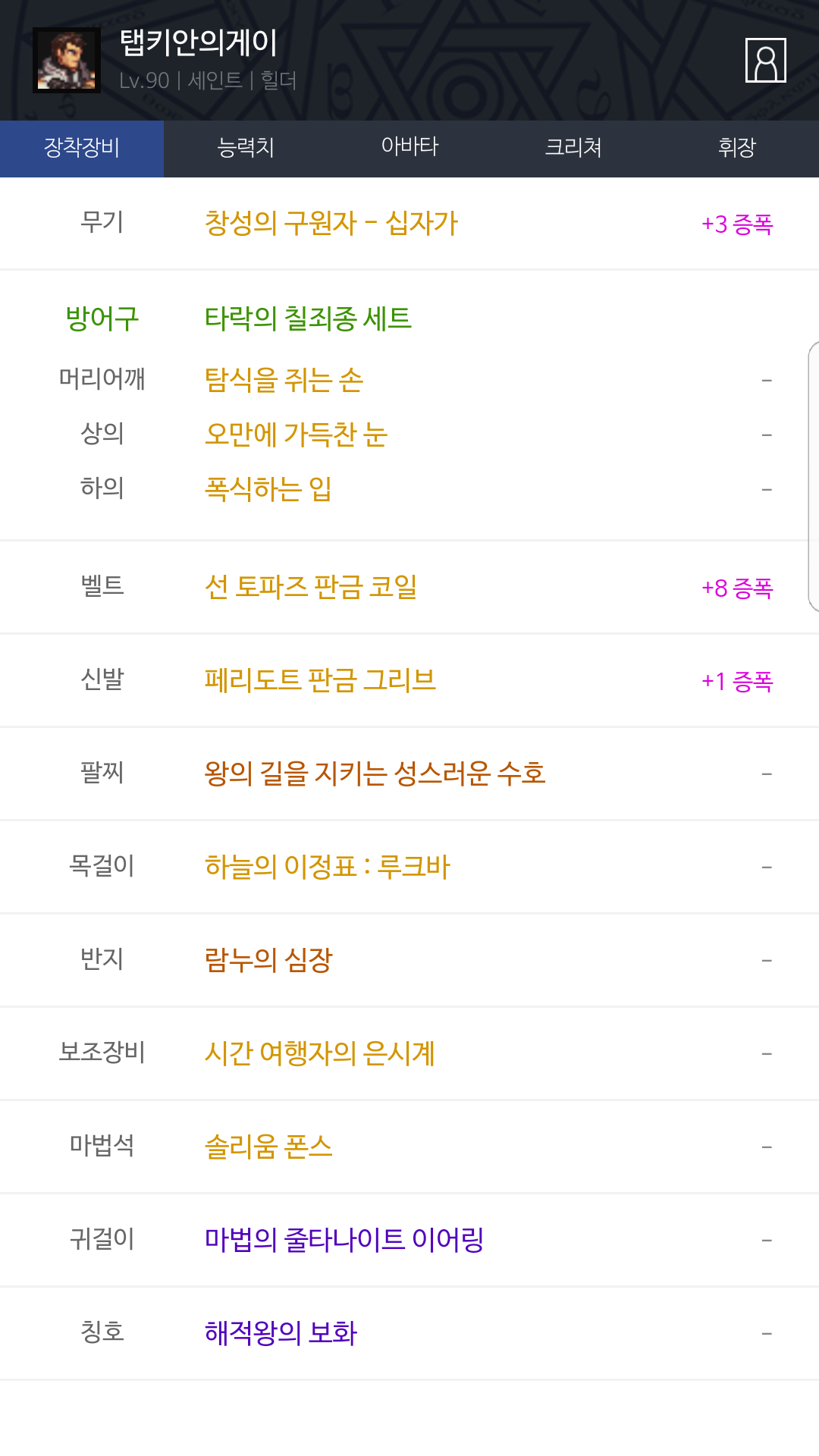Image resolution: width=819 pixels, height=1456 pixels.
Task: Select the 장착장비 tab
Action: 82,149
